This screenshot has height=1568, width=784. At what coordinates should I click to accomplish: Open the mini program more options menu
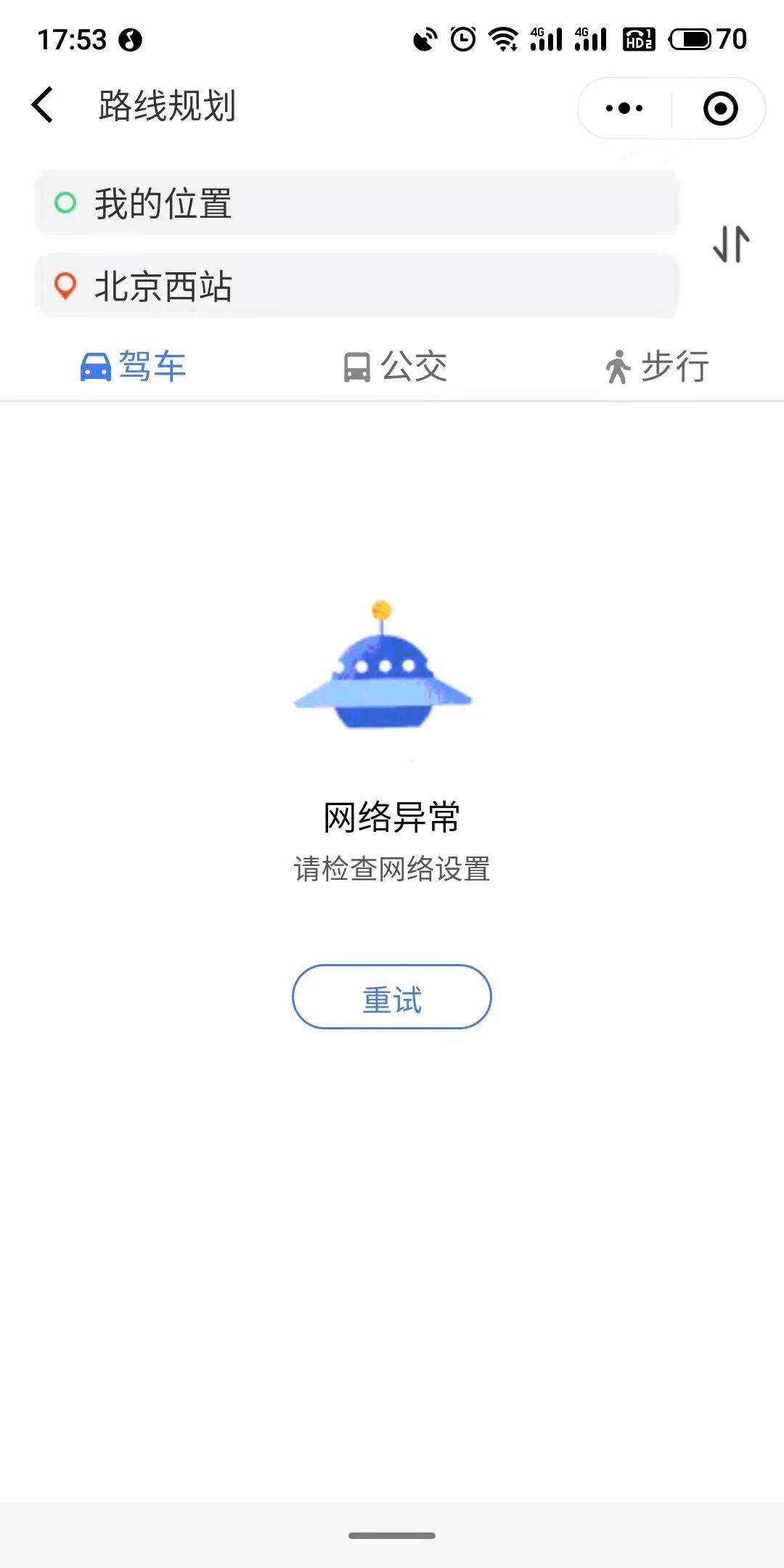624,109
